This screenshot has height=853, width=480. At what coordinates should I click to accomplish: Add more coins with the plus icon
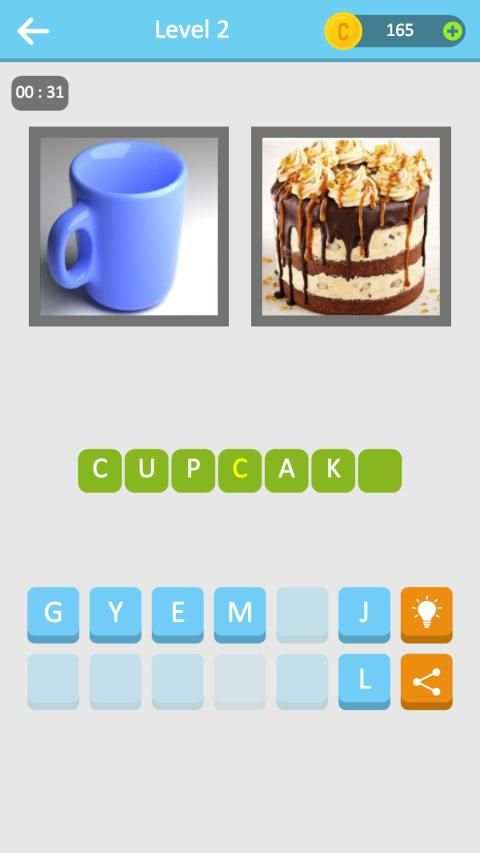(452, 31)
